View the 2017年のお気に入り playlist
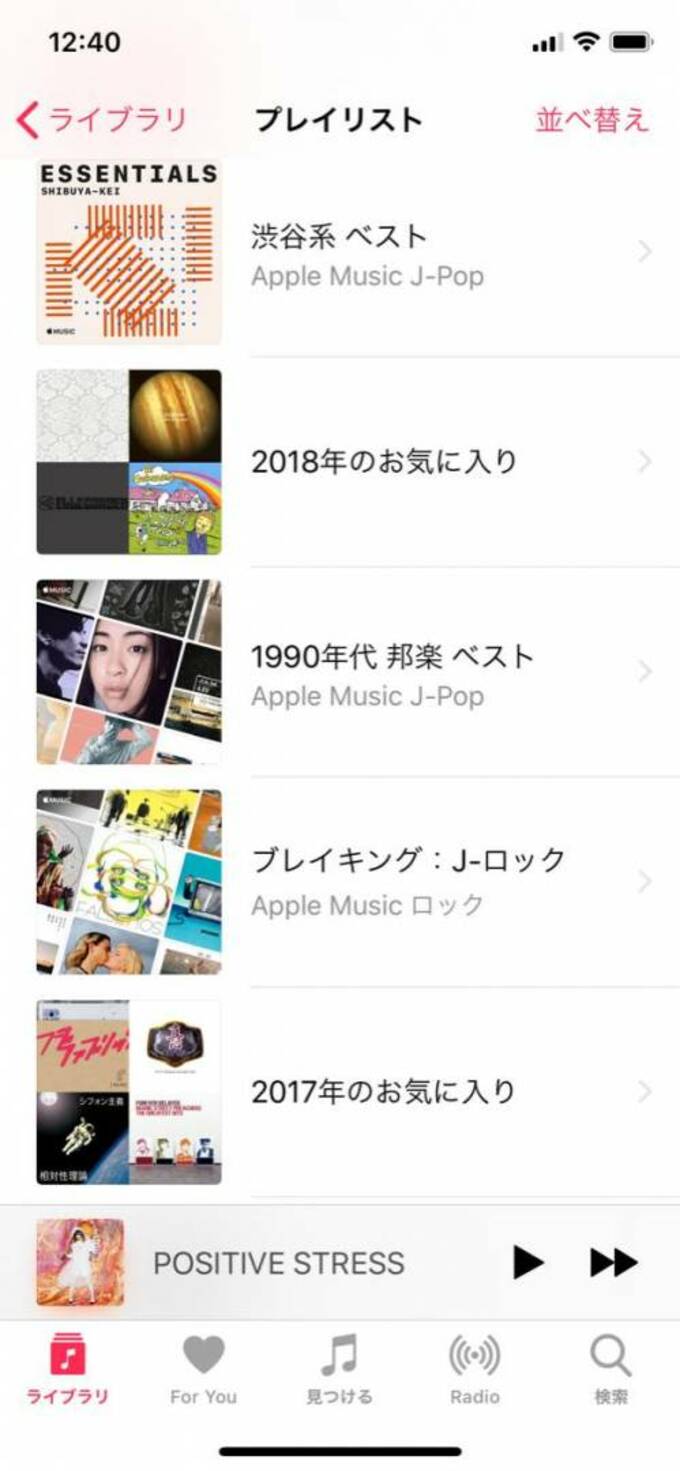 (384, 1091)
